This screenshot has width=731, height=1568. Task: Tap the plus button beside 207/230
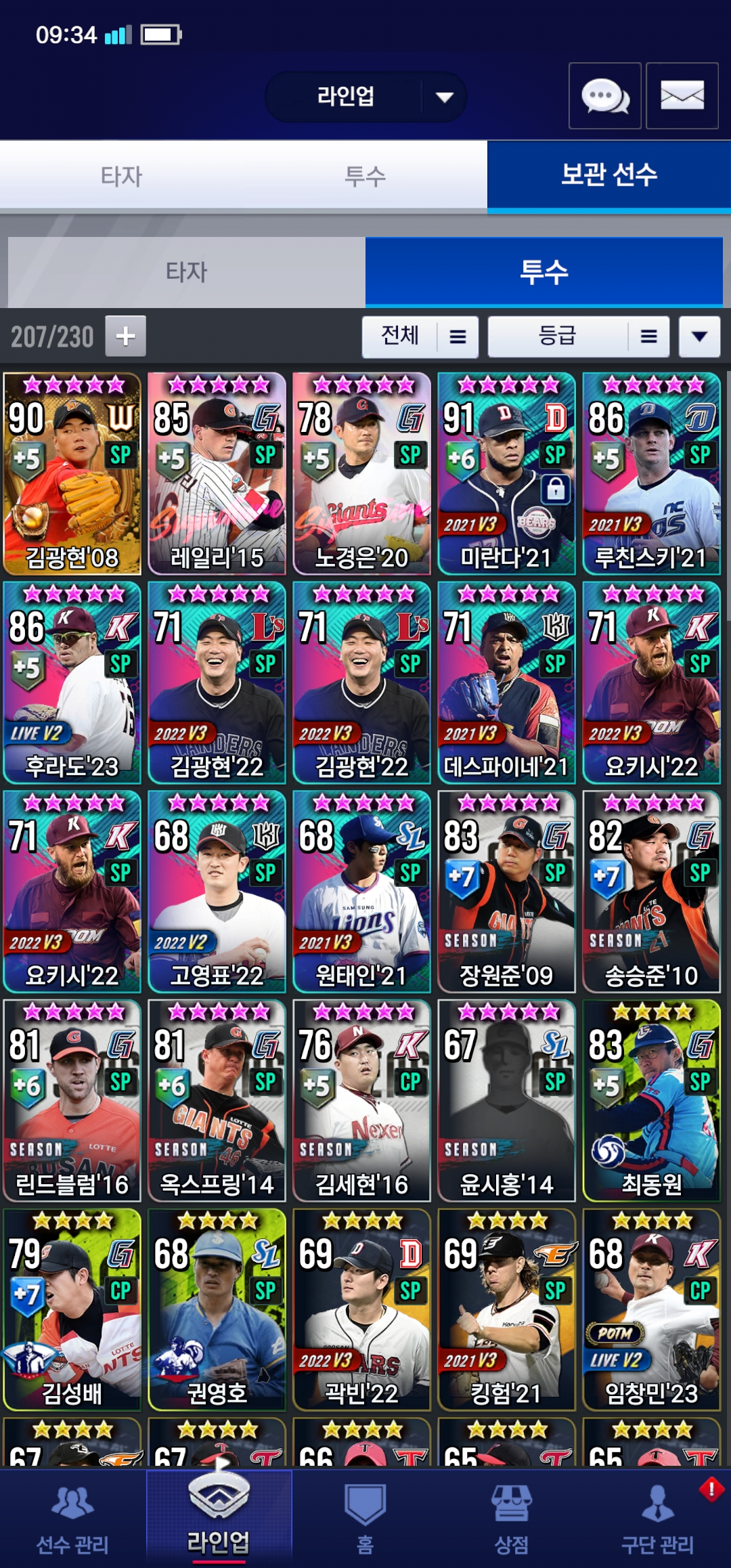pos(125,336)
